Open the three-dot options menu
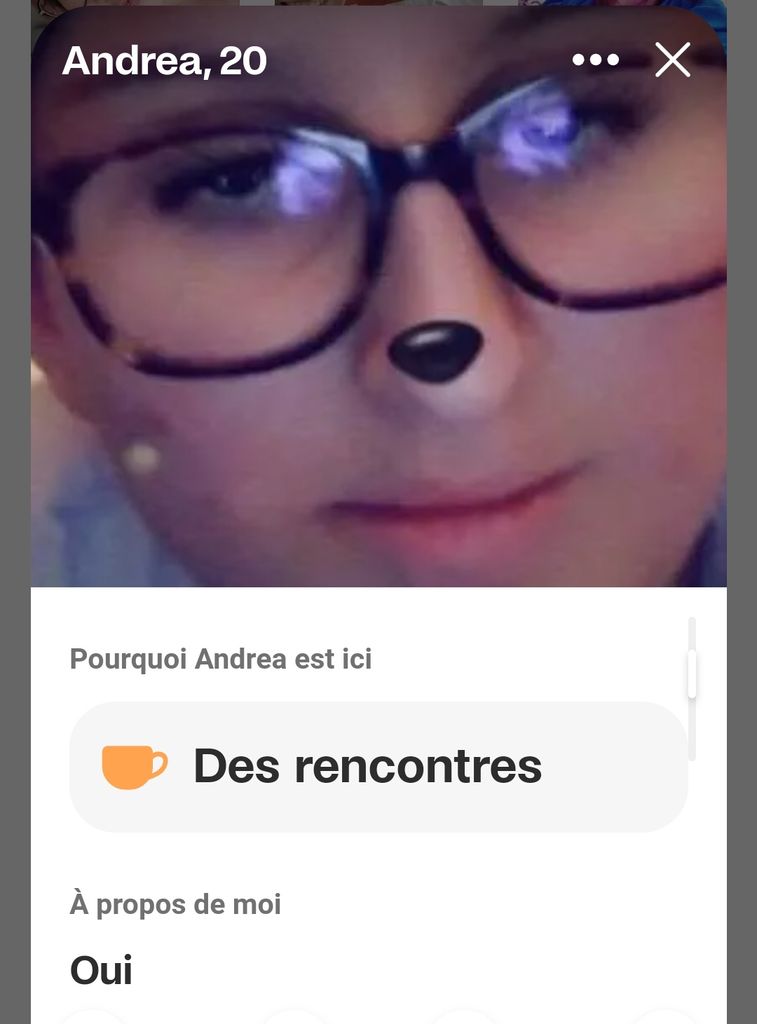The width and height of the screenshot is (757, 1024). (595, 61)
